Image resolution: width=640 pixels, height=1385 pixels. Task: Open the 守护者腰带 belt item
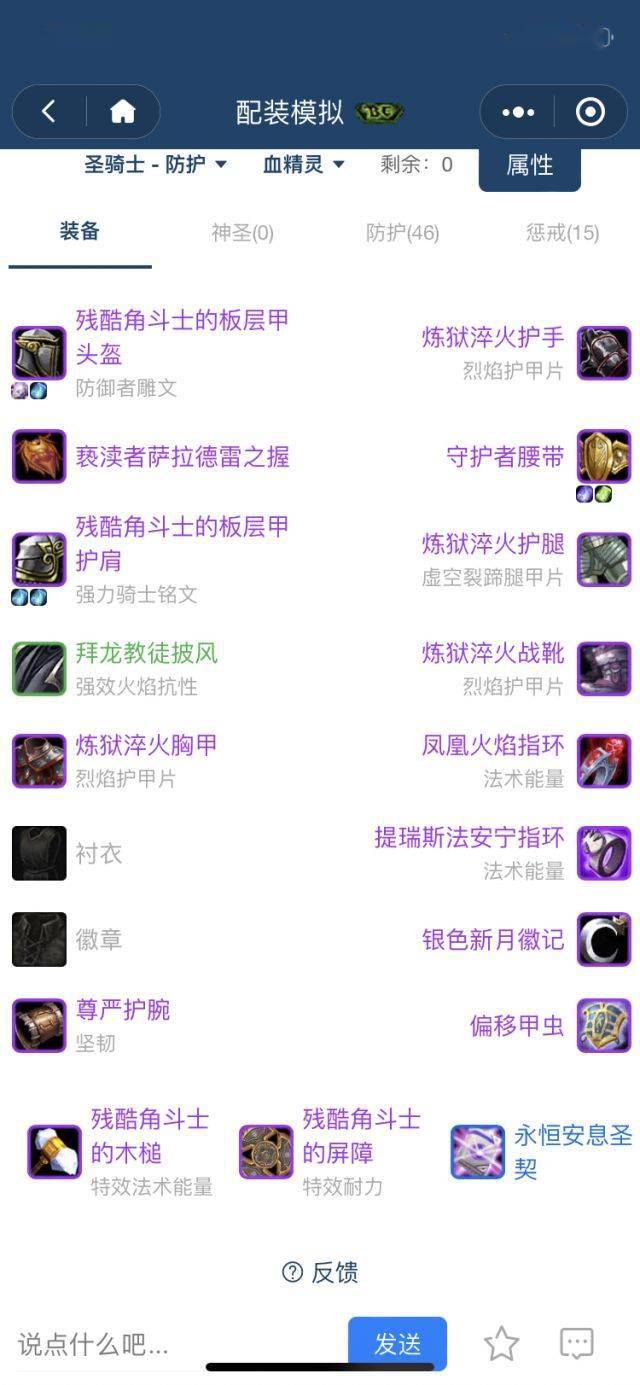tap(505, 457)
